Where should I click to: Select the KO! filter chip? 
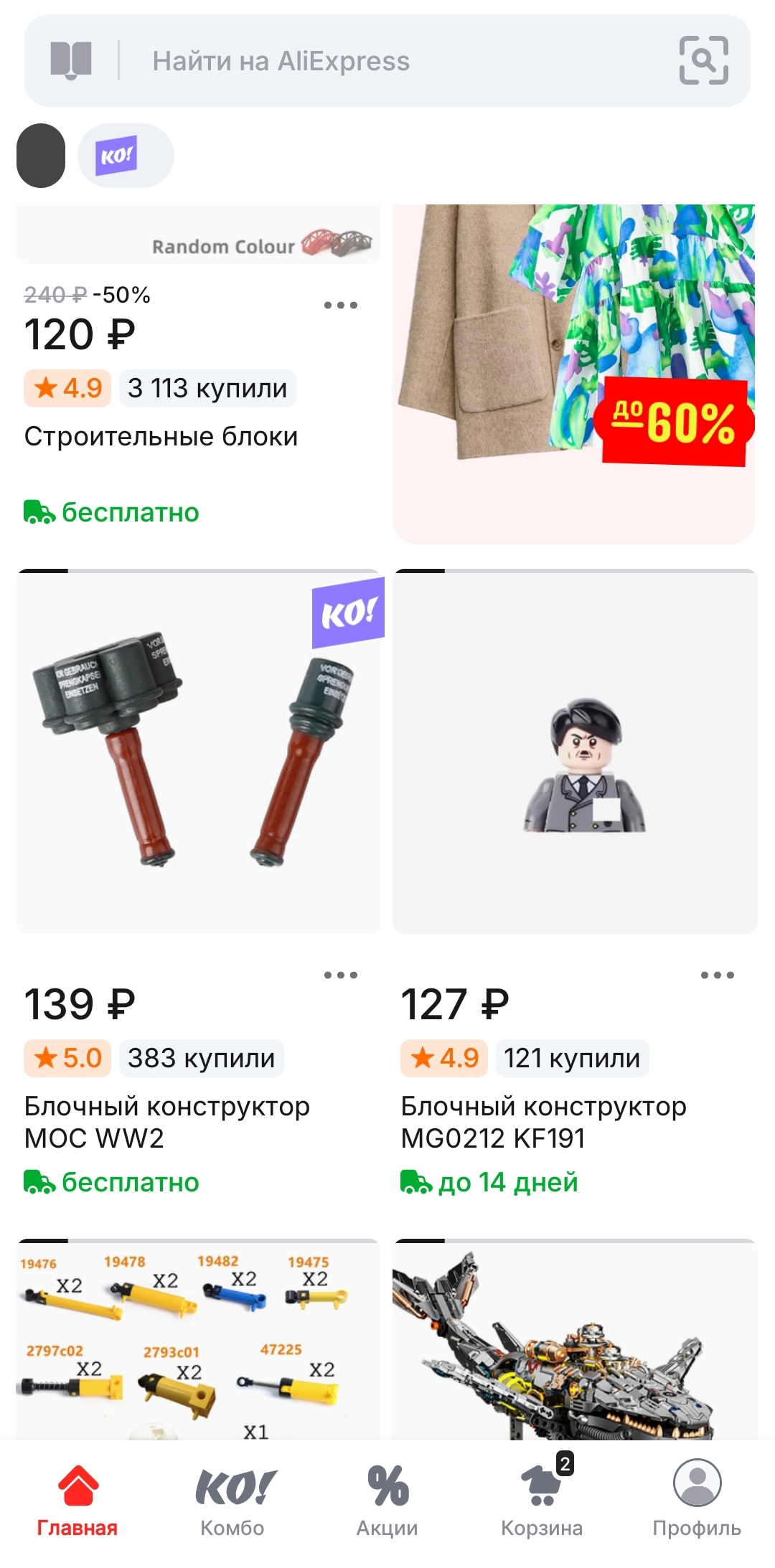click(126, 156)
